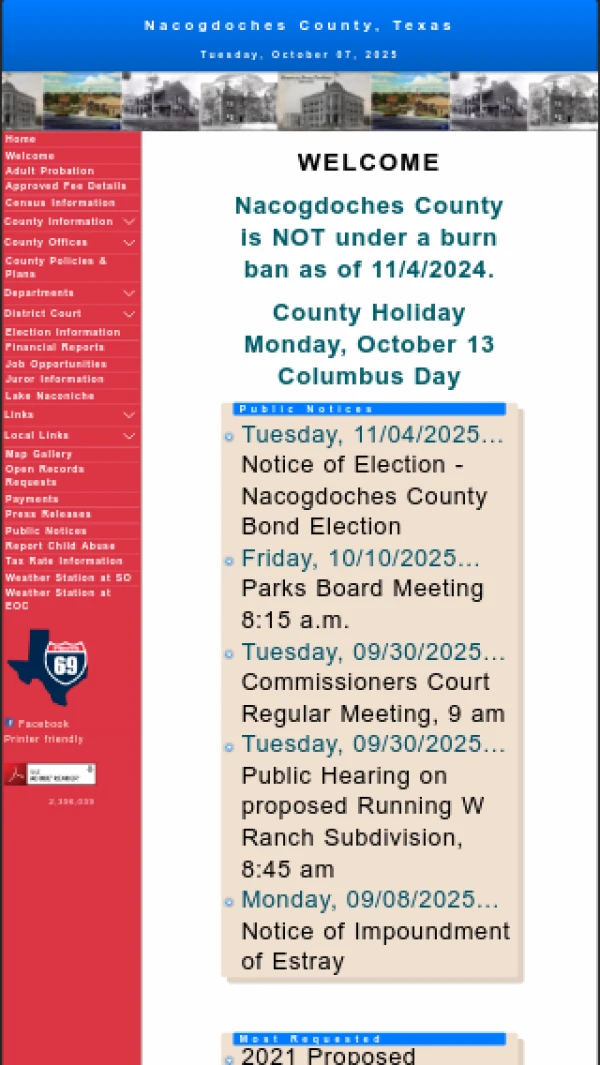600x1065 pixels.
Task: Open Weather Station at SO link
Action: click(x=68, y=578)
